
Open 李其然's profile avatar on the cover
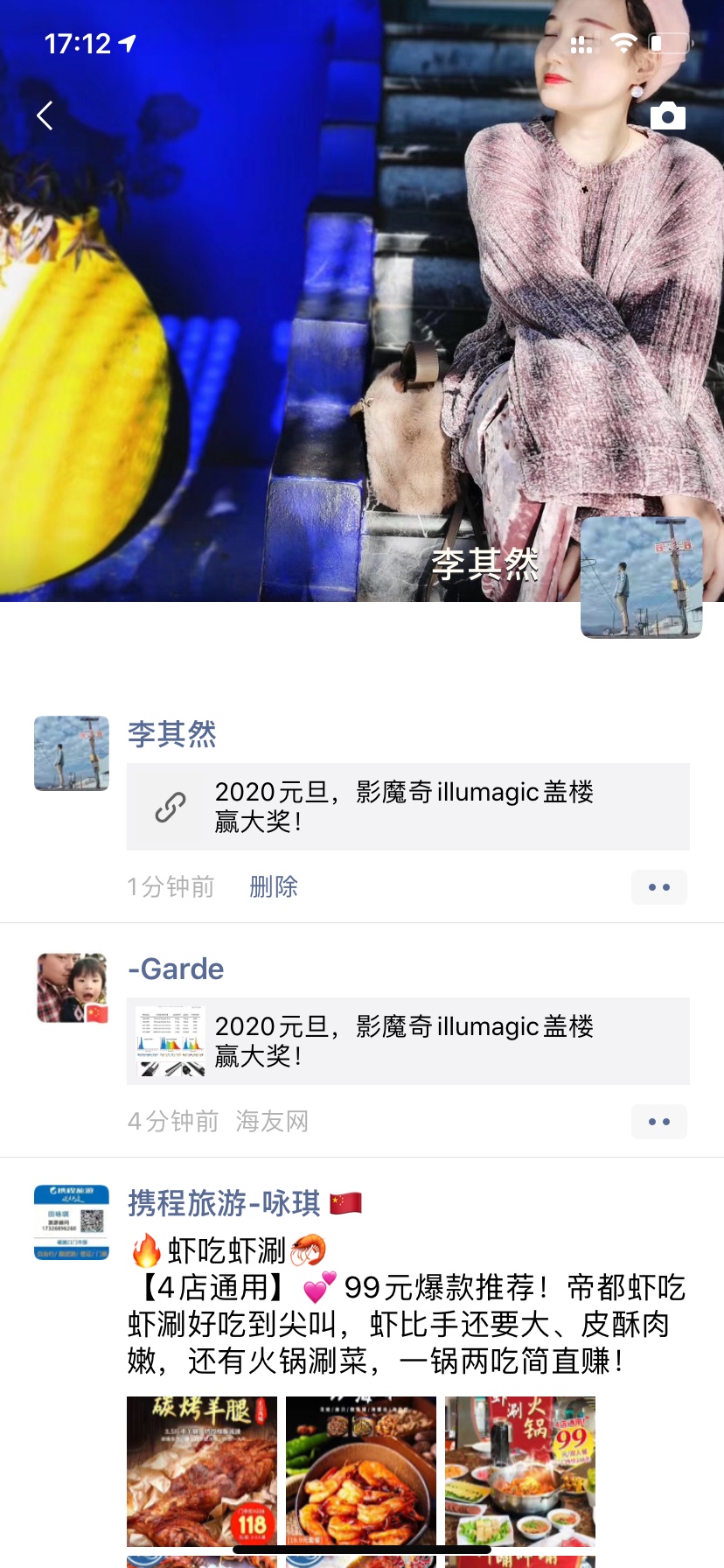coord(641,577)
